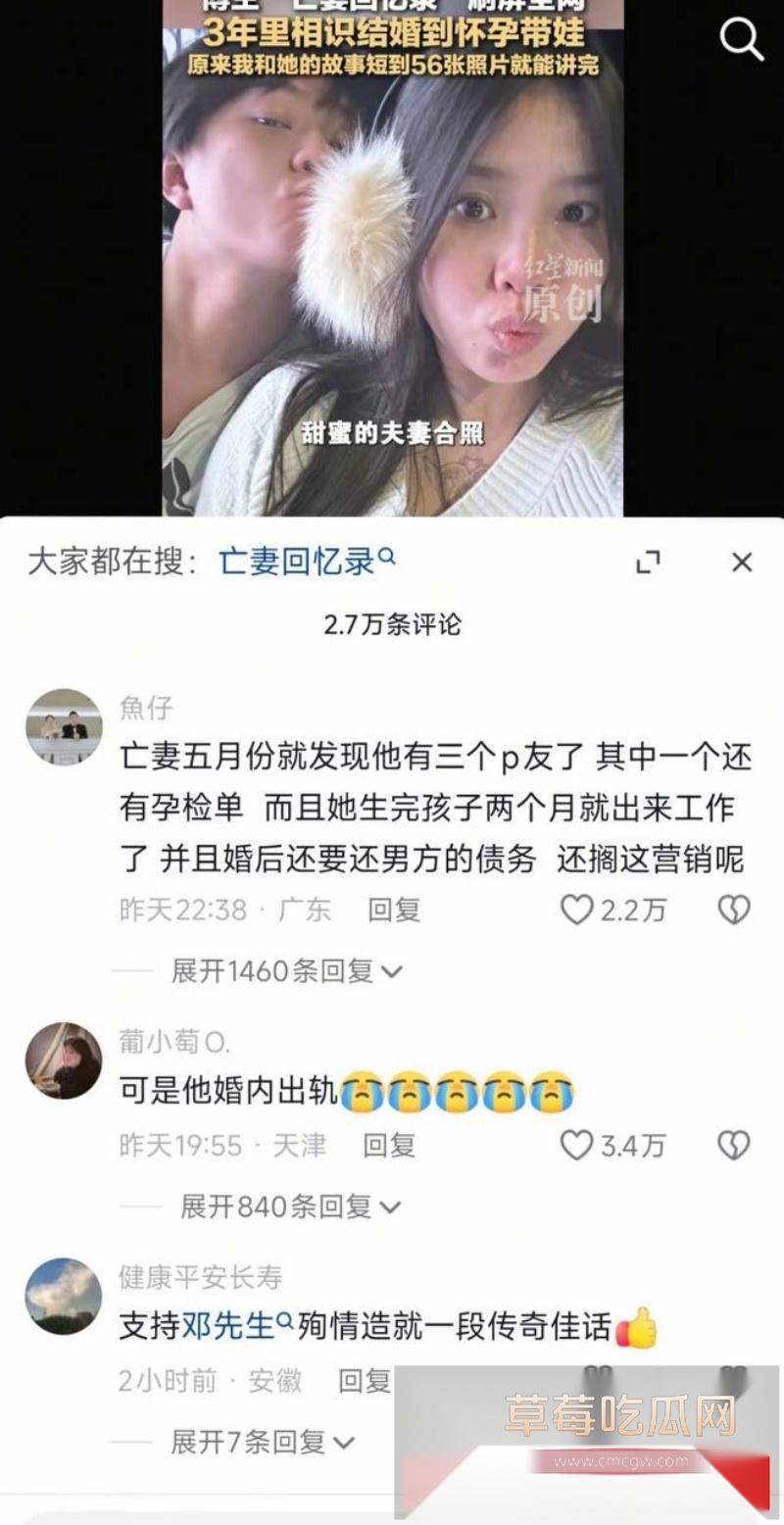Close the comments panel with the X
The image size is (784, 1525).
(742, 560)
